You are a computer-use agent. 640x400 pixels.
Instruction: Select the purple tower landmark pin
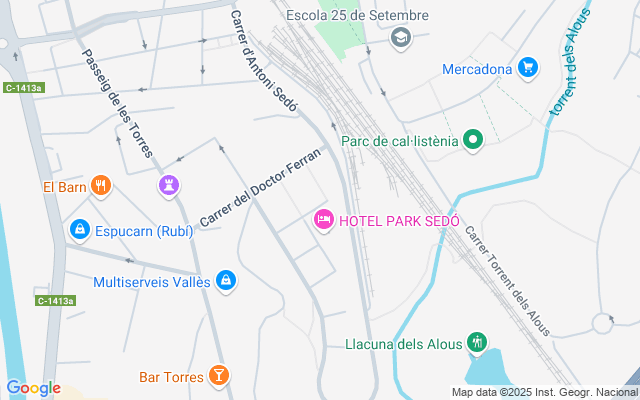click(x=169, y=185)
